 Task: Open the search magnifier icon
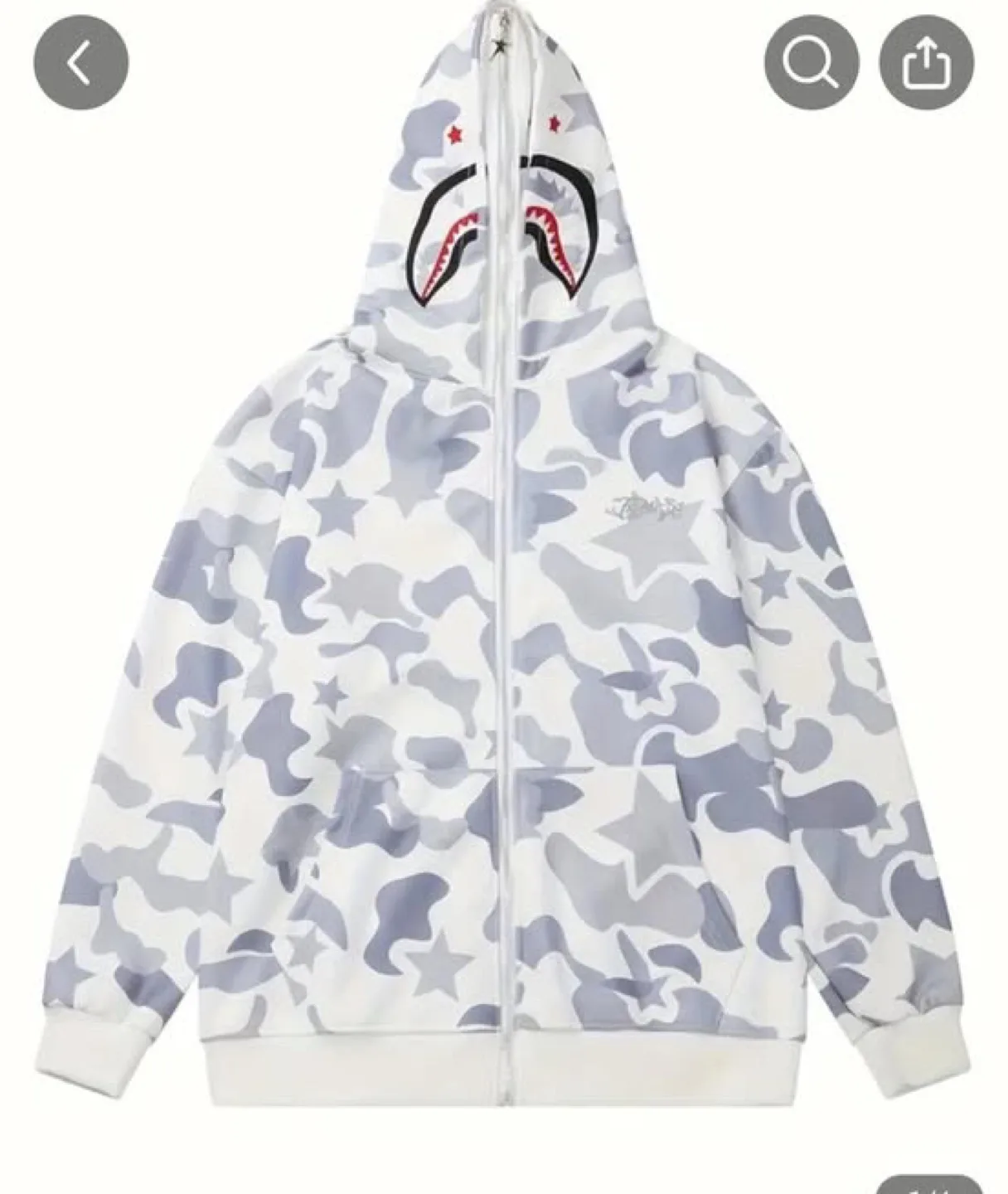pos(812,64)
